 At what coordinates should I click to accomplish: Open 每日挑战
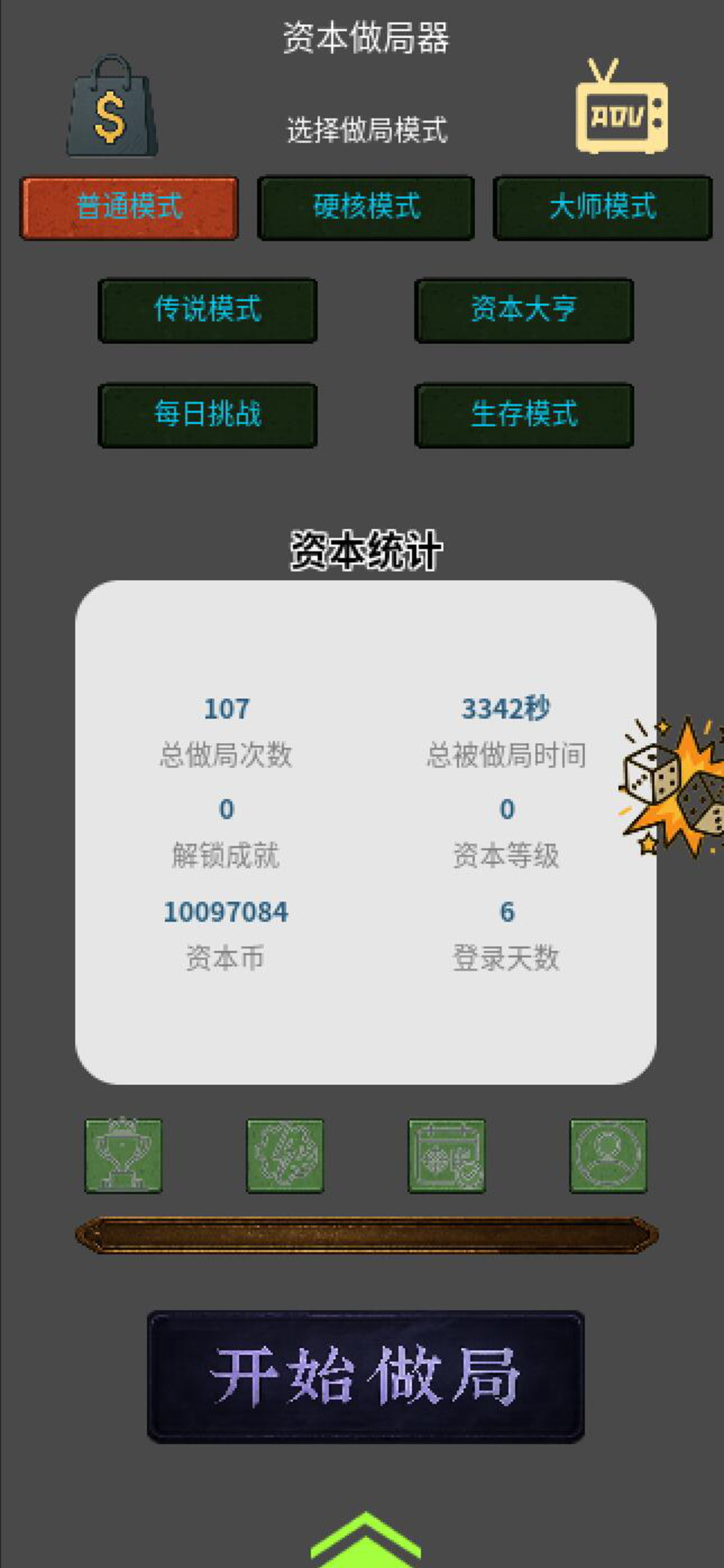(208, 415)
